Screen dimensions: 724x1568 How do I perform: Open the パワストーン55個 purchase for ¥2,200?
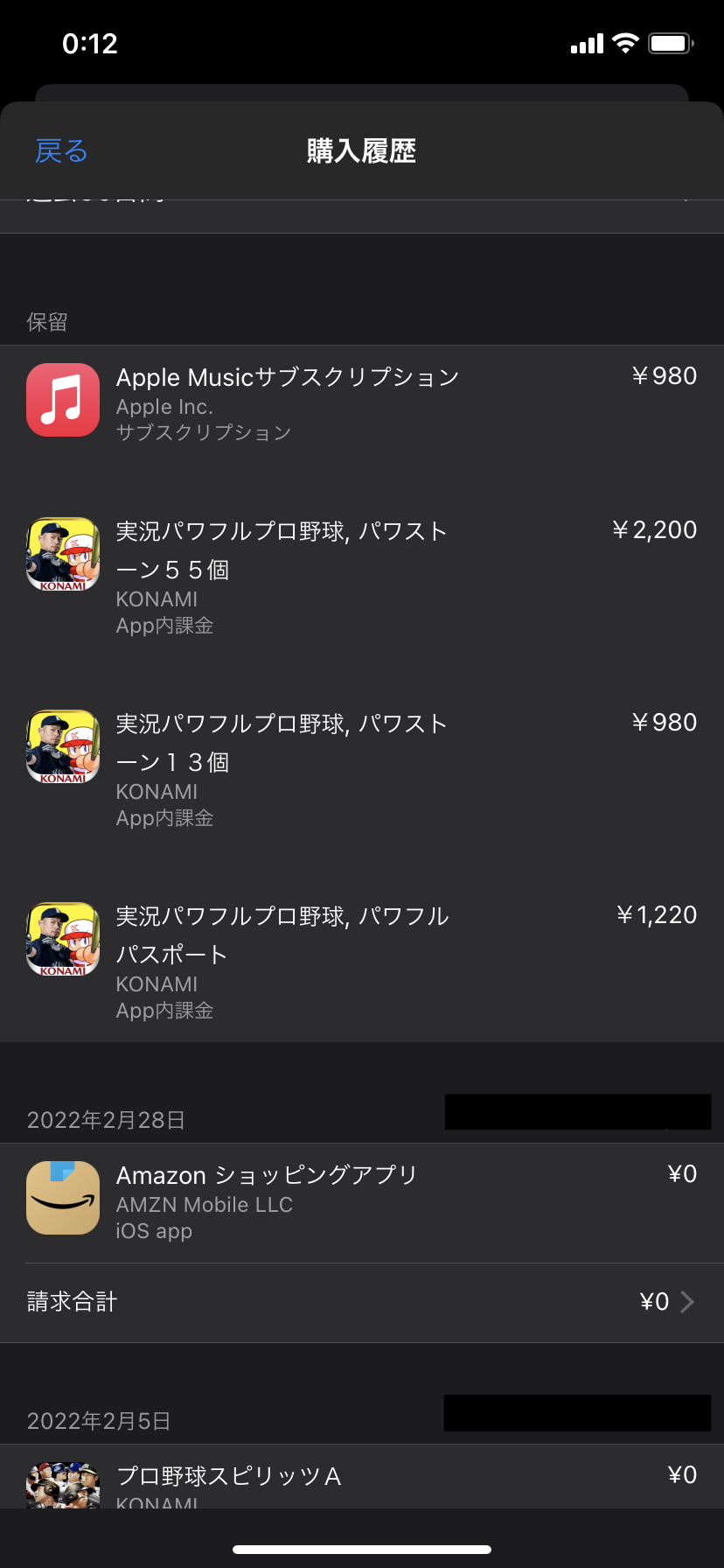[x=362, y=576]
